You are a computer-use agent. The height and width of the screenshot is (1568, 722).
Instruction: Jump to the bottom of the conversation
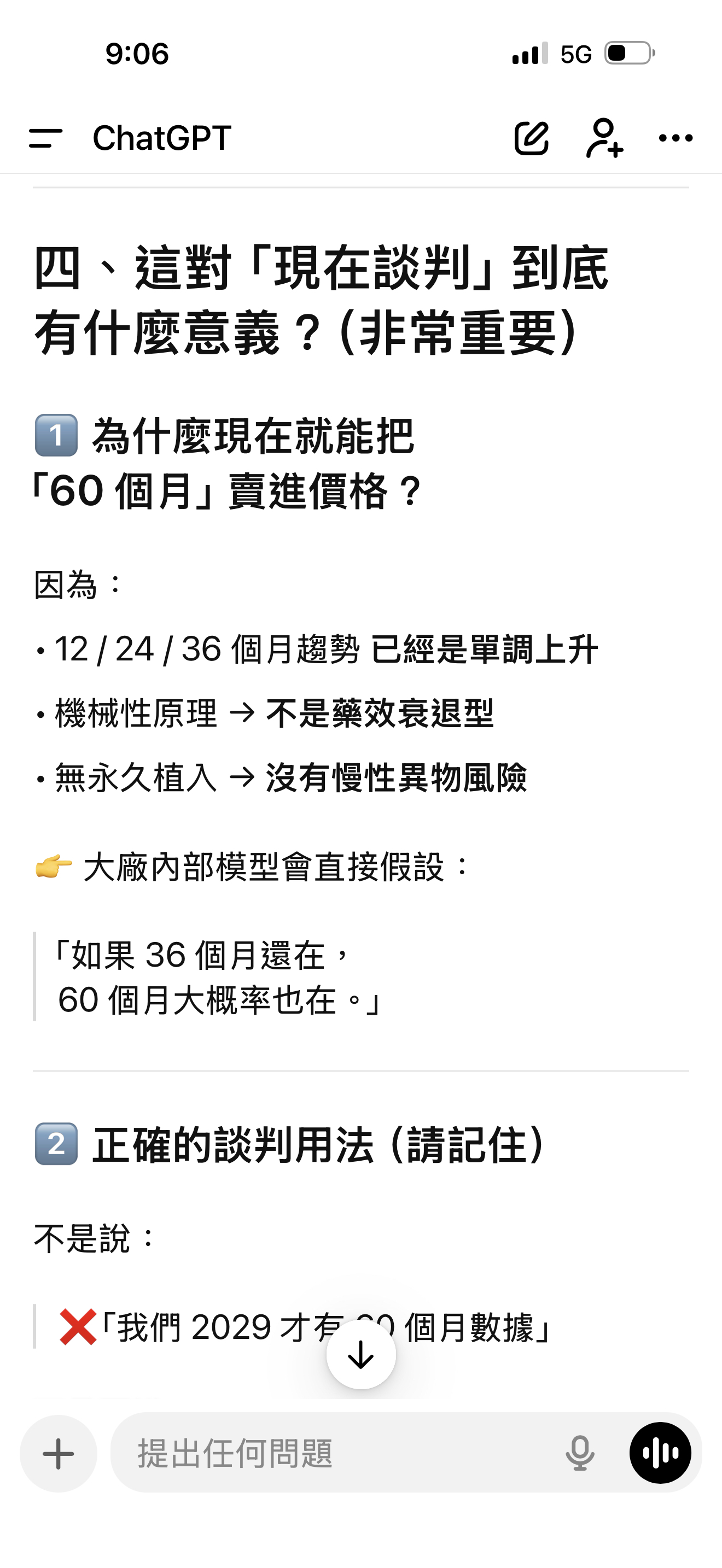tap(361, 1355)
